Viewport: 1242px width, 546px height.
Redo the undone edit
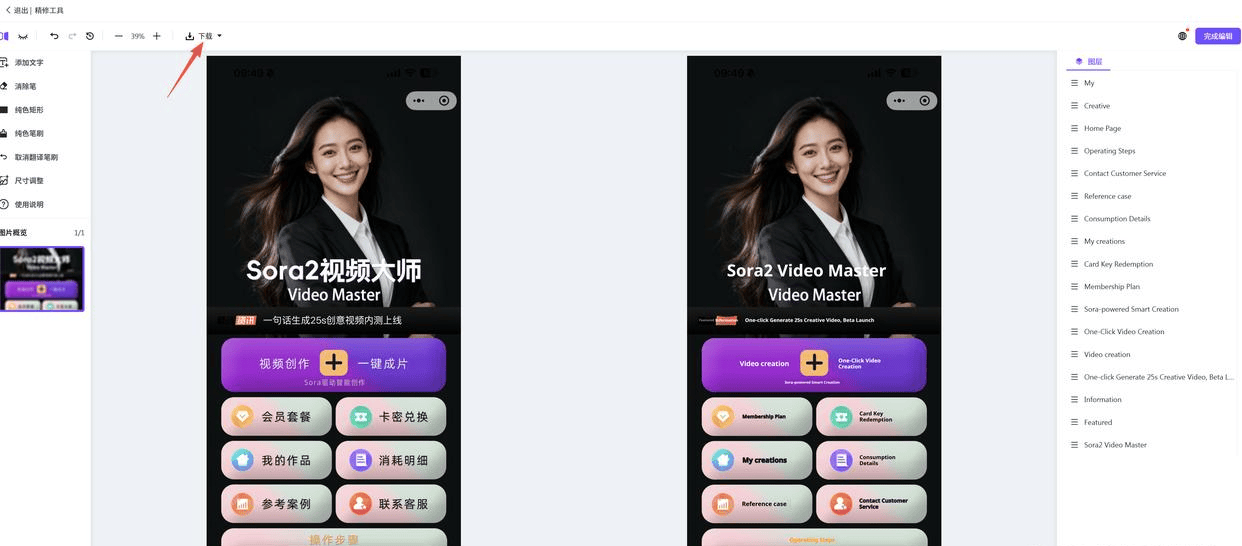[72, 36]
